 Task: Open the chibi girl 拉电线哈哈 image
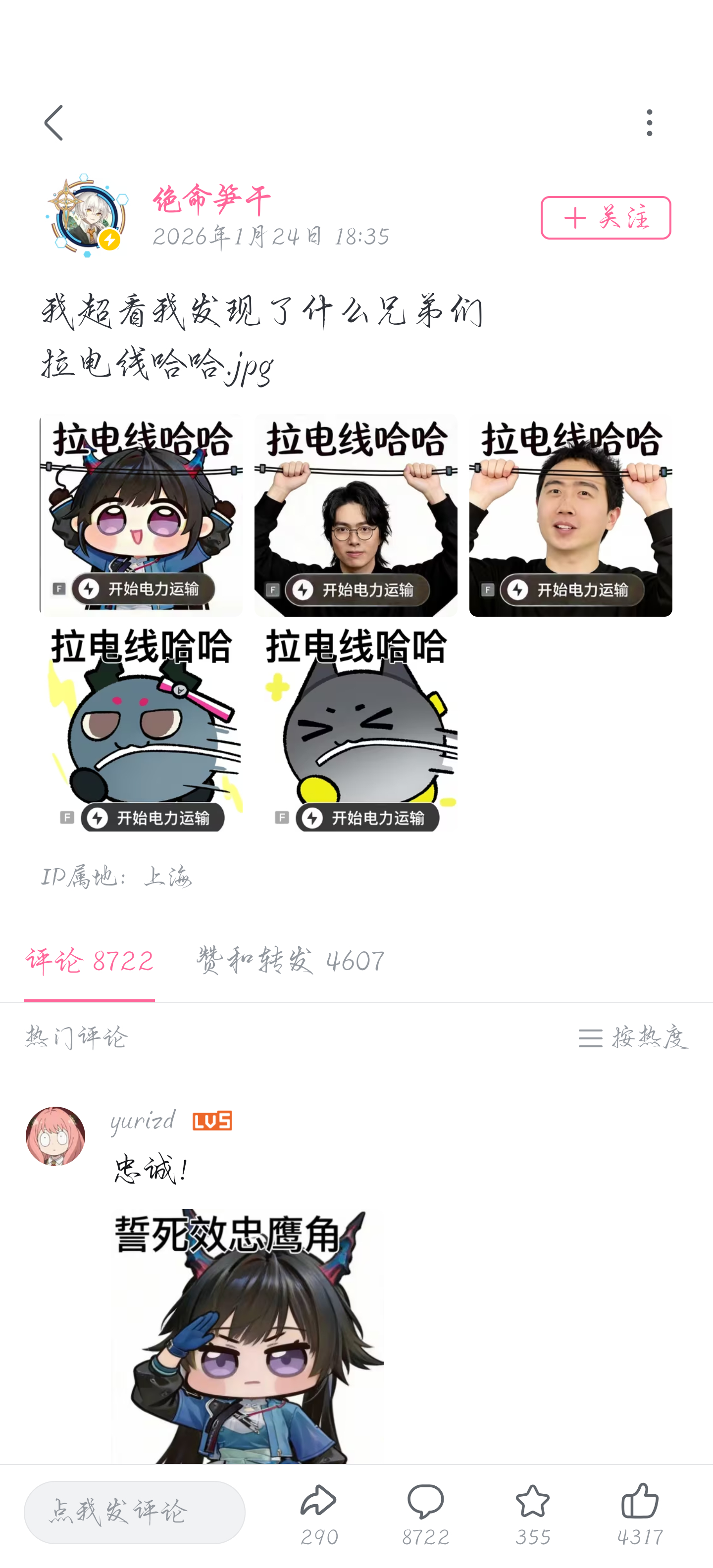coord(141,515)
